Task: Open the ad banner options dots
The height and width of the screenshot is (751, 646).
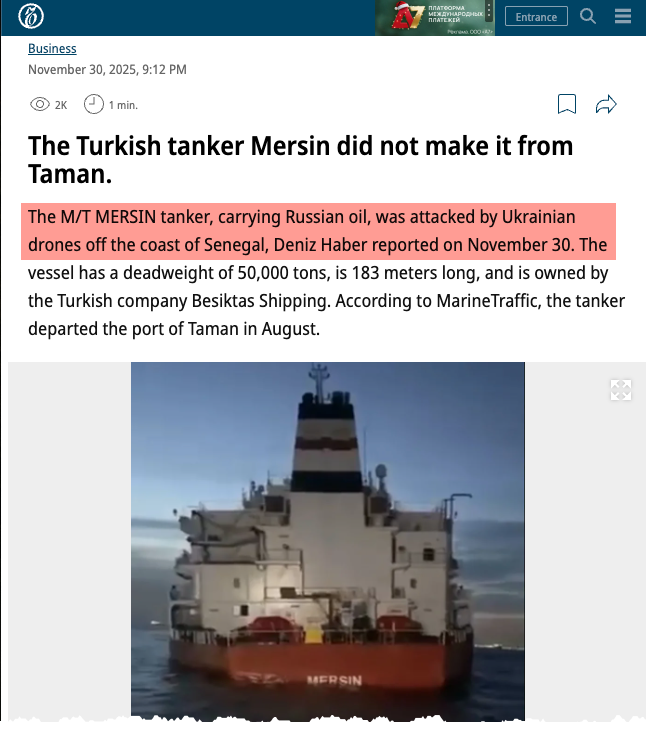Action: coord(489,11)
